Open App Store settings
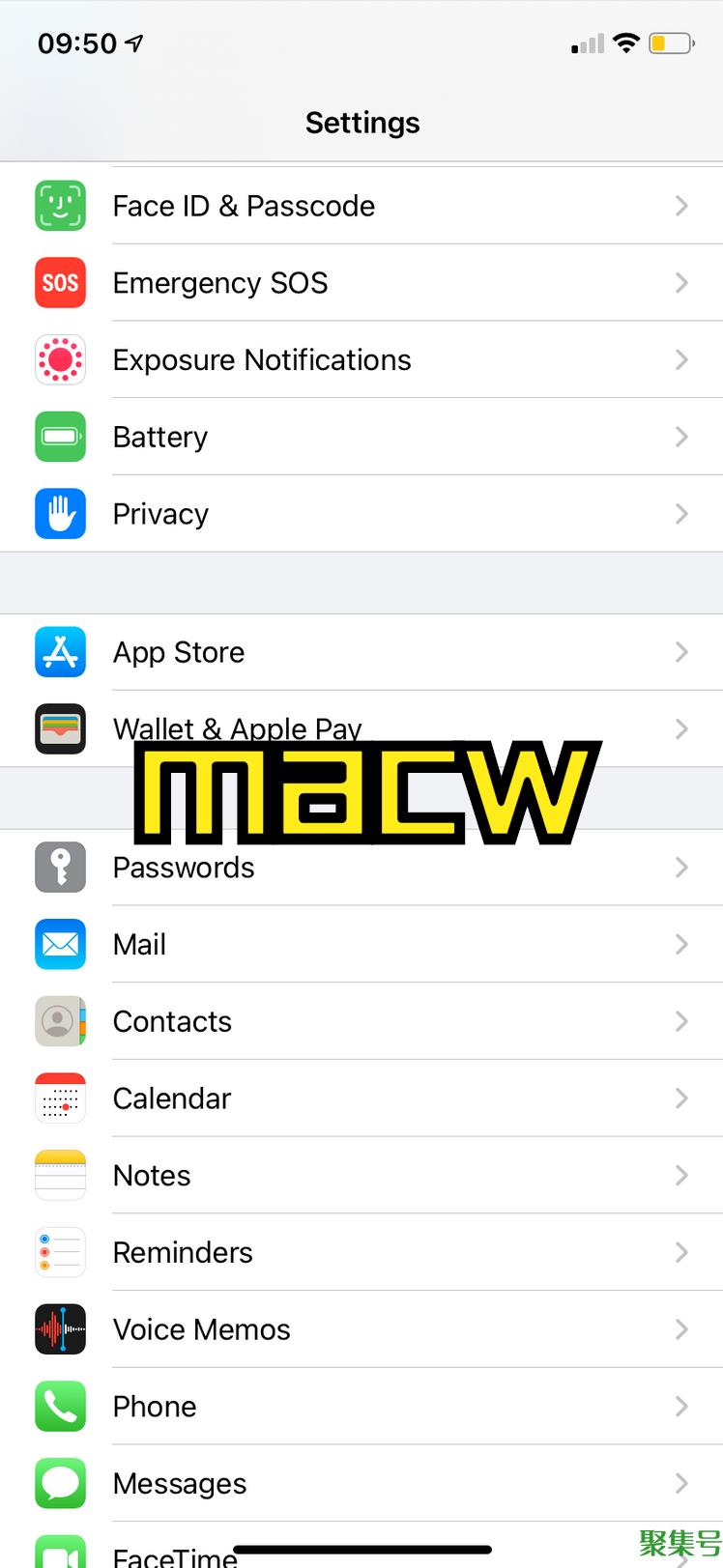Screen dimensions: 723x1568 [x=361, y=652]
